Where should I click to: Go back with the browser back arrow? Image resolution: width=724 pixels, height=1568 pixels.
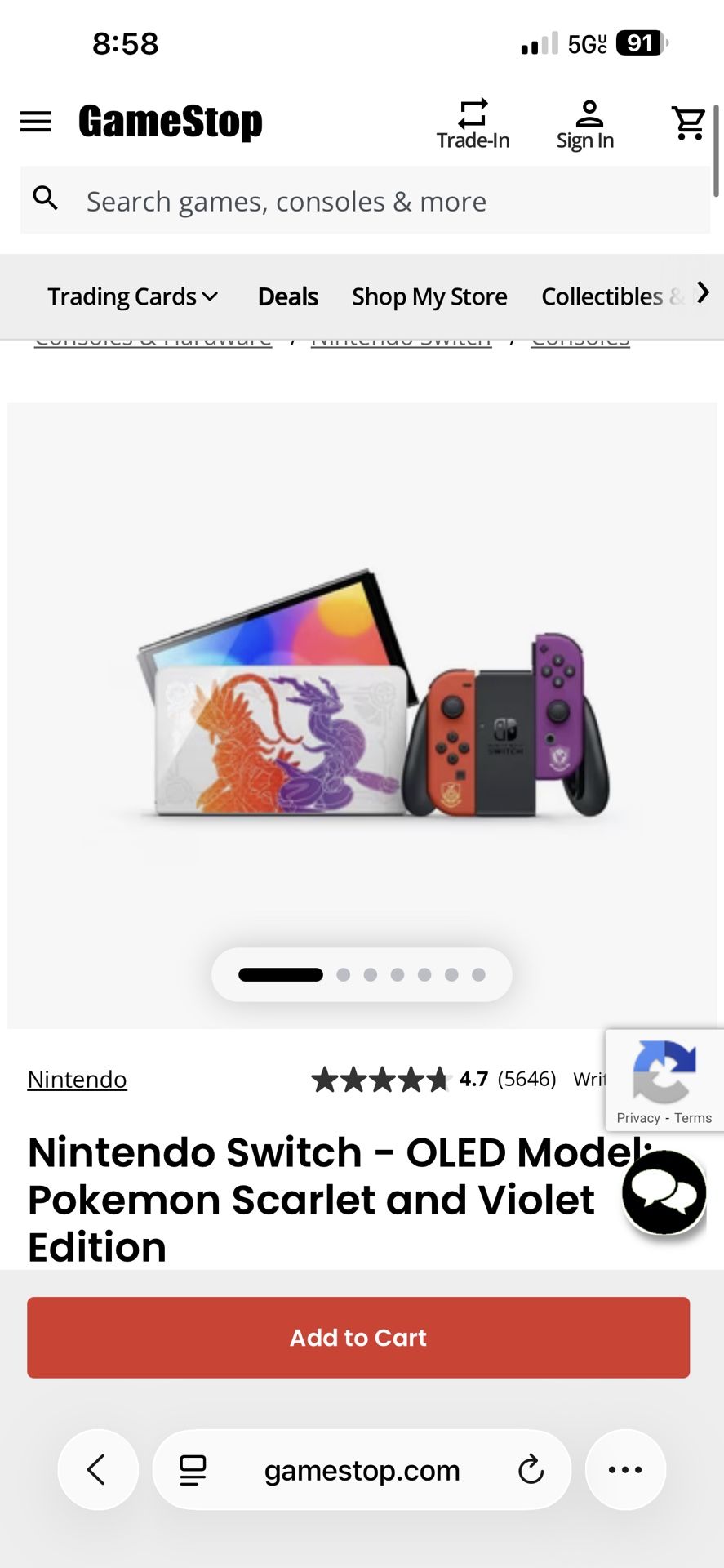pos(98,1469)
